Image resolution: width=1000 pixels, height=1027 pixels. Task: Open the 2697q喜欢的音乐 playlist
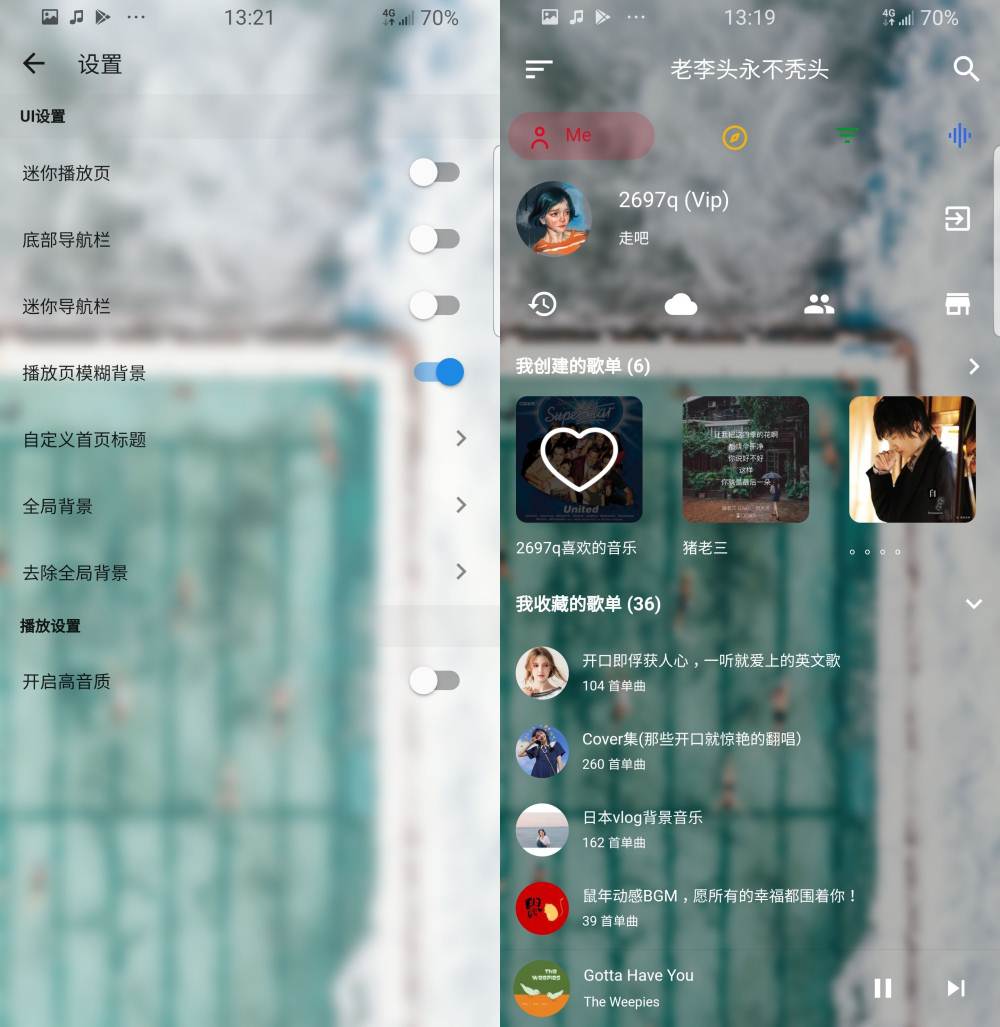coord(579,459)
